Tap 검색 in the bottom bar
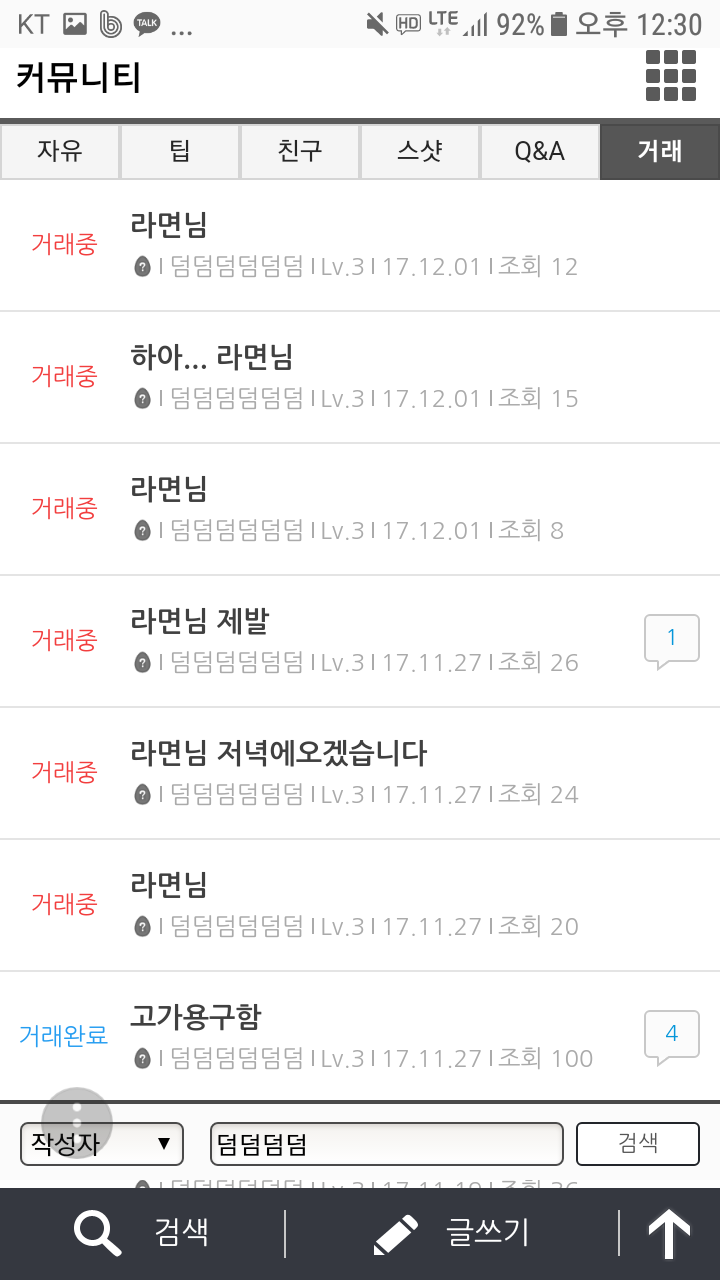Screen dimensions: 720x1280 coord(142,1233)
